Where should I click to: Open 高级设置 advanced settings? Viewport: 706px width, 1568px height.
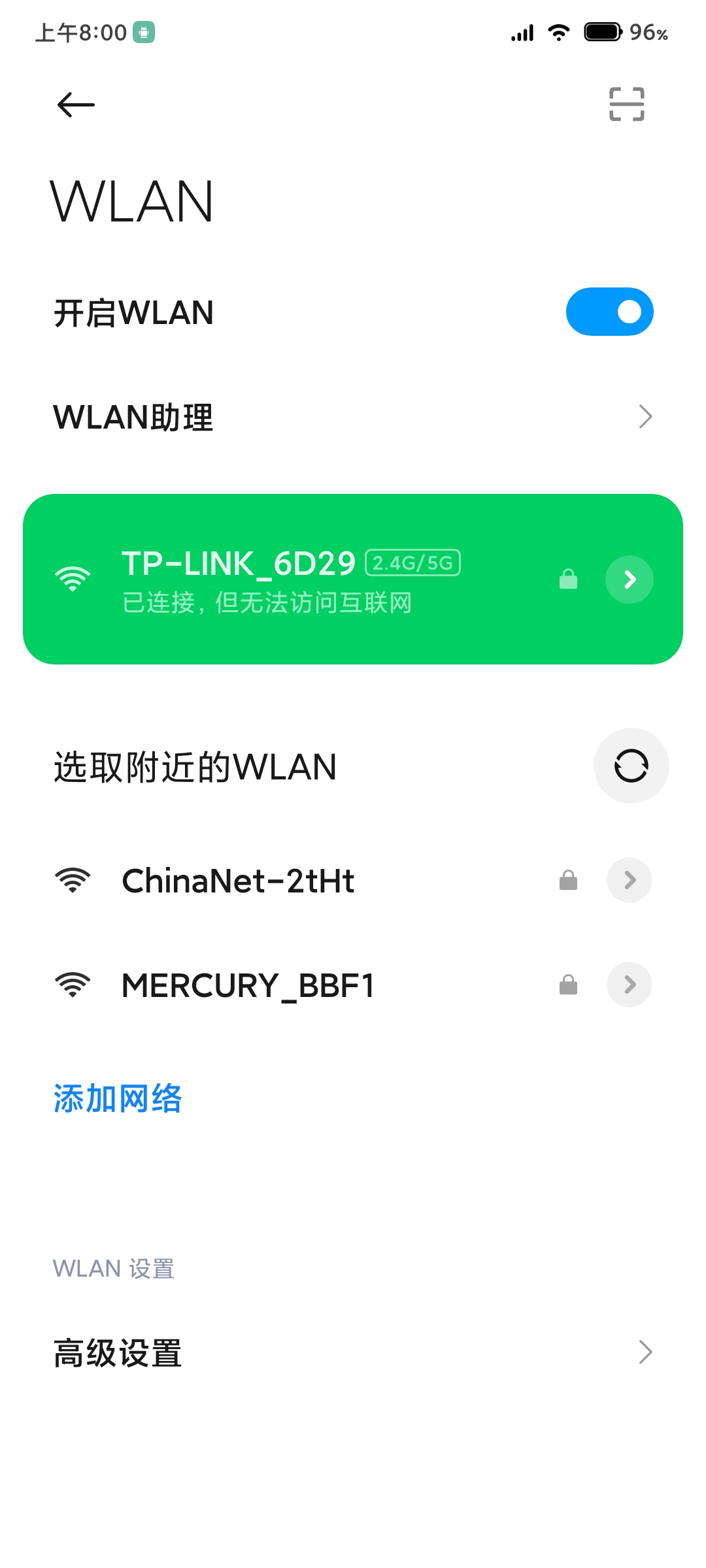pyautogui.click(x=353, y=1352)
